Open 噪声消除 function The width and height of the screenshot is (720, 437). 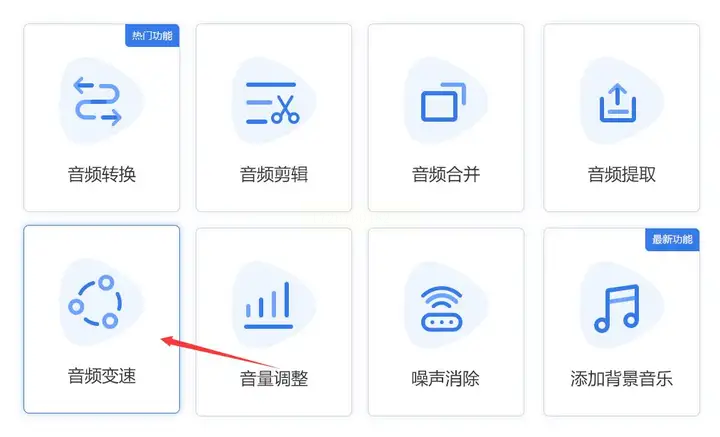pos(446,322)
